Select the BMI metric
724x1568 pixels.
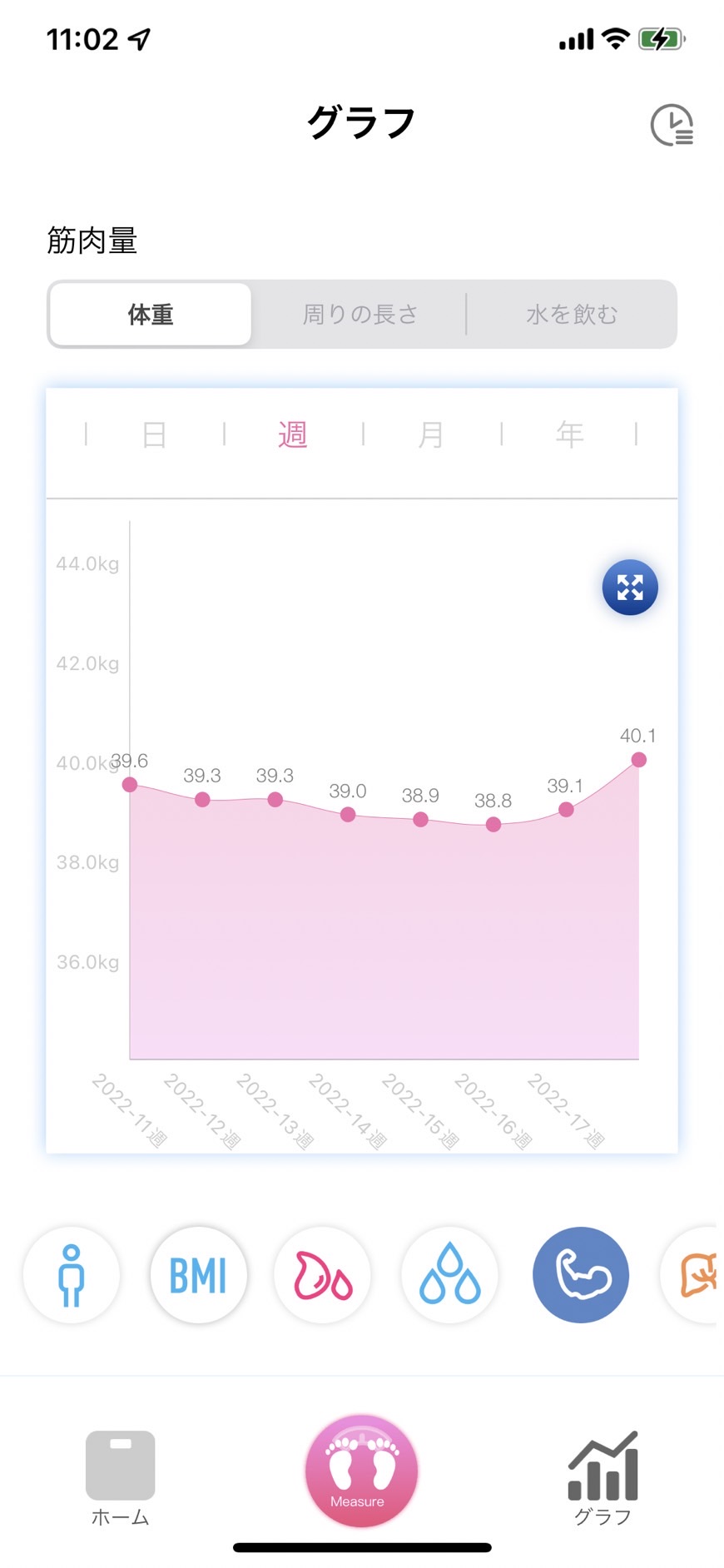(198, 1275)
